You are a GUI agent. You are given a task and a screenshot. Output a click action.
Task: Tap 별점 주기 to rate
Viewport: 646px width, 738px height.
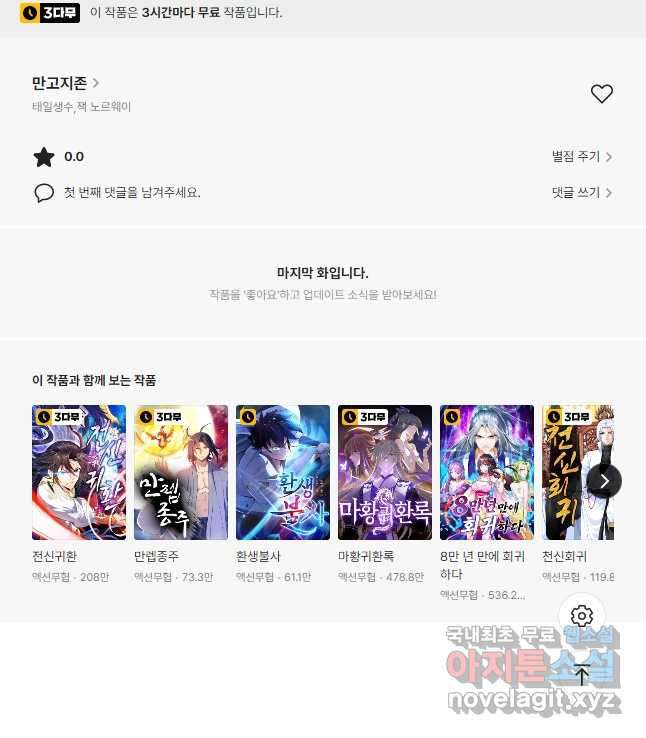pyautogui.click(x=582, y=157)
